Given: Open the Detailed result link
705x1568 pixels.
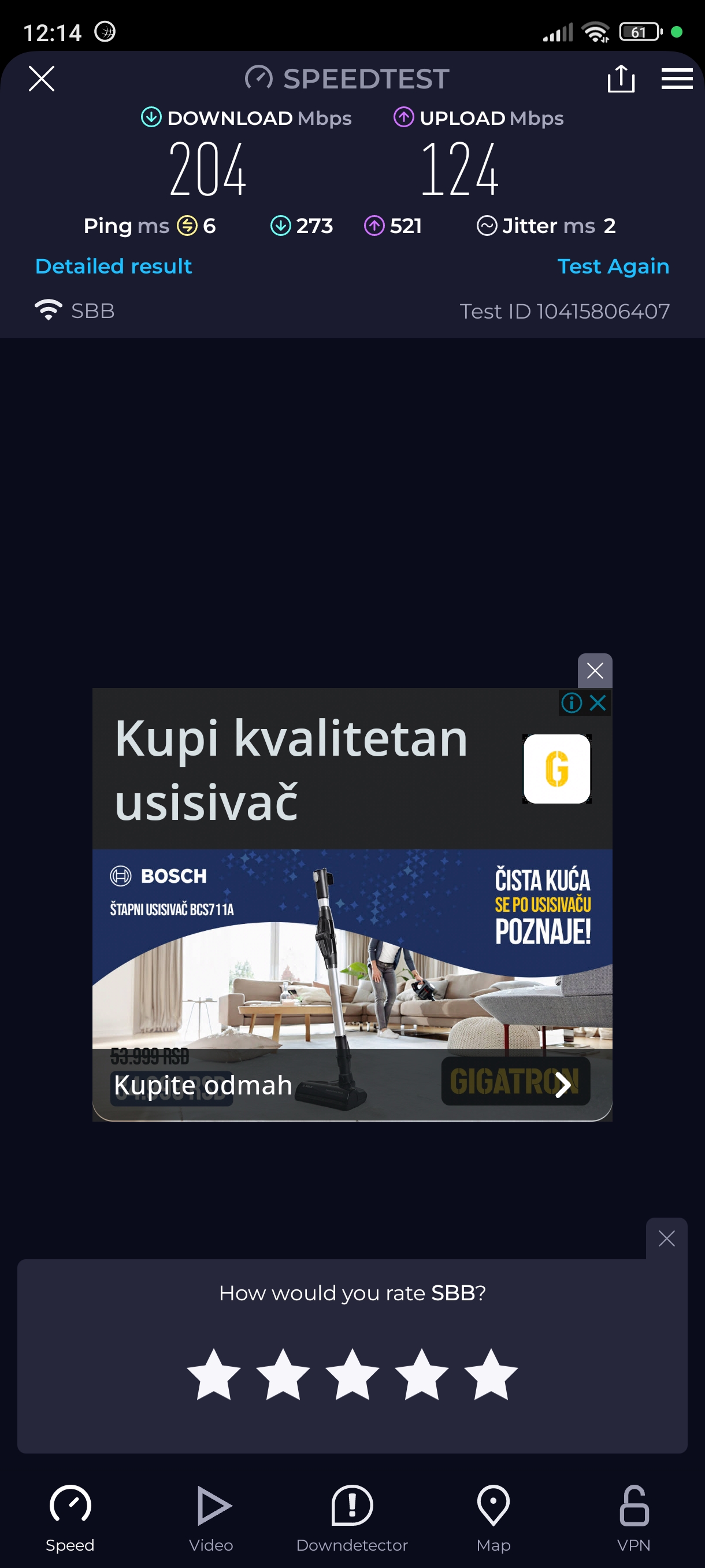Looking at the screenshot, I should click(x=114, y=266).
